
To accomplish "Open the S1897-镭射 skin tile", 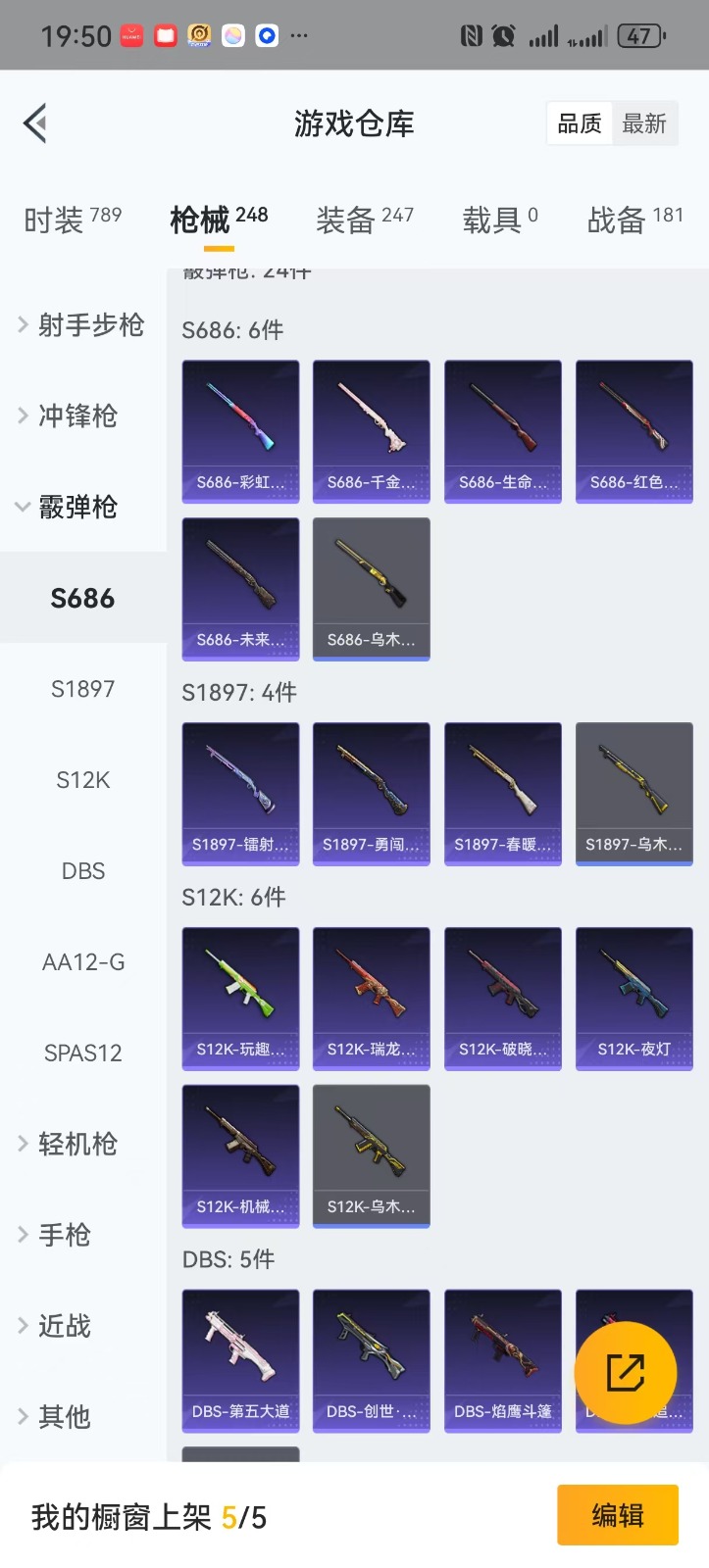I will point(240,794).
